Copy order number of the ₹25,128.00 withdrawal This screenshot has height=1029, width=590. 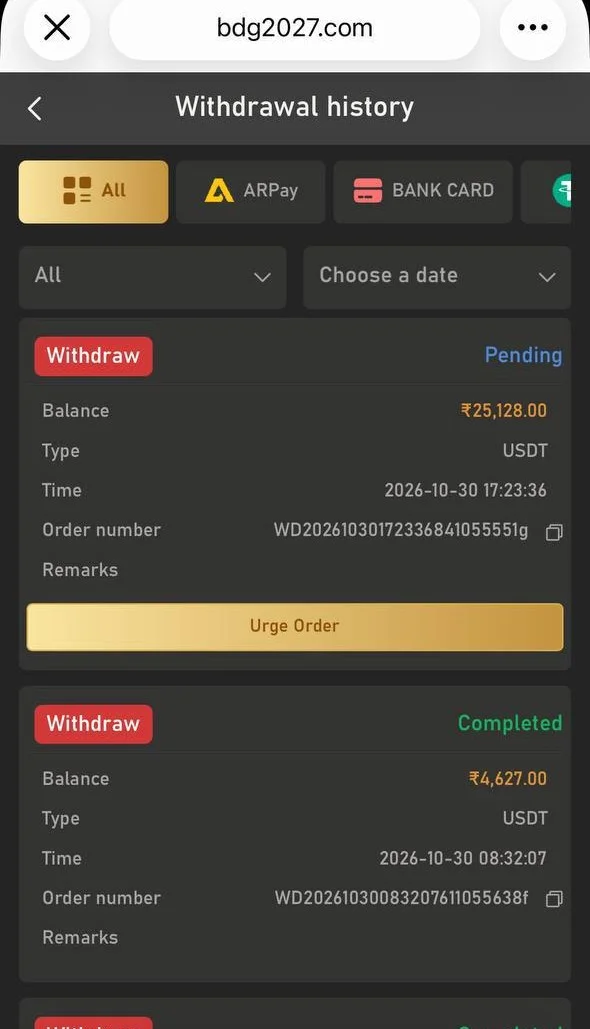point(554,532)
